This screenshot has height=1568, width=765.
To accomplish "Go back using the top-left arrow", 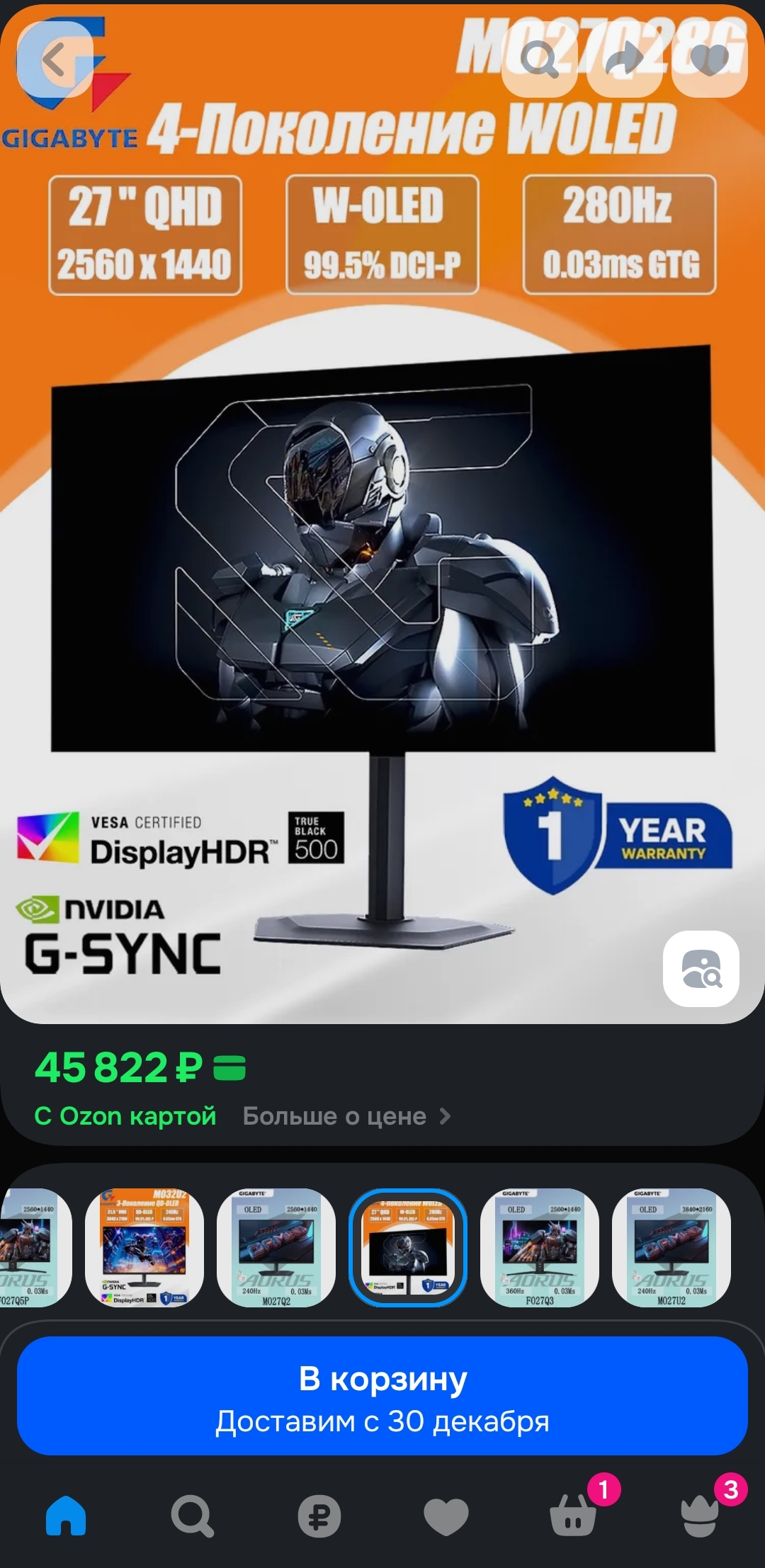I will point(55,59).
